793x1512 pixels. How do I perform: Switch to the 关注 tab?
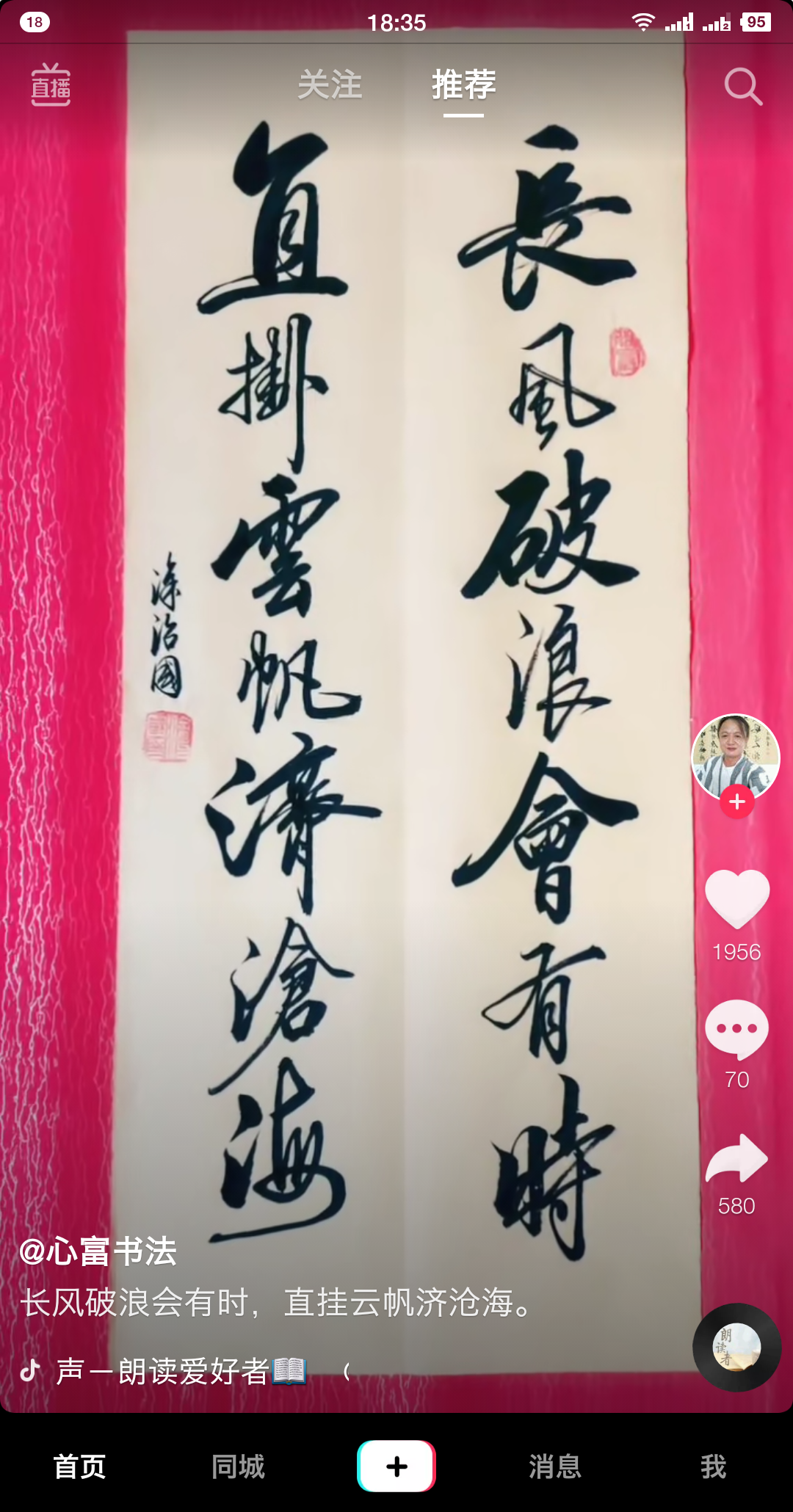(x=330, y=84)
